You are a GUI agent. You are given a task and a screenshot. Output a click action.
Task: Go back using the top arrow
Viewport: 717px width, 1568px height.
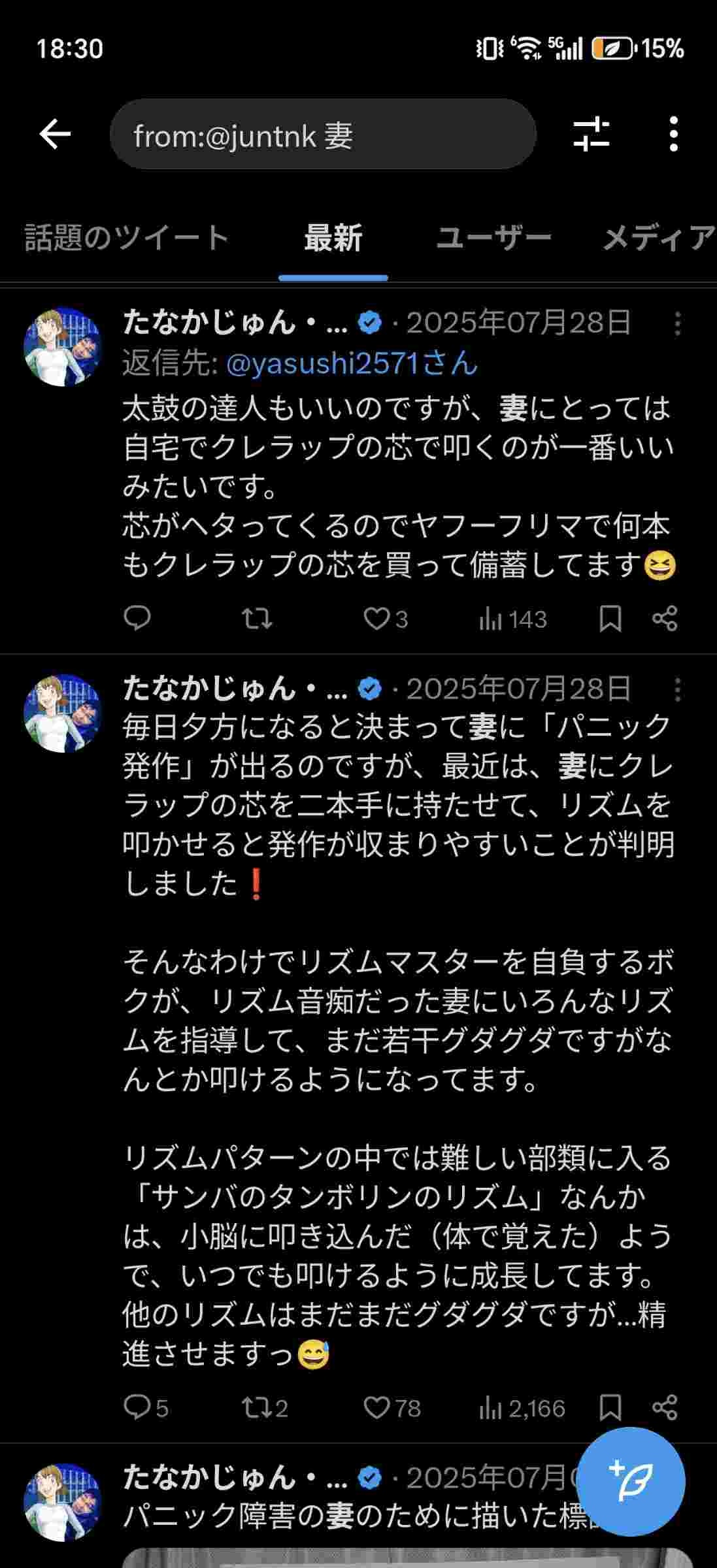click(x=55, y=135)
